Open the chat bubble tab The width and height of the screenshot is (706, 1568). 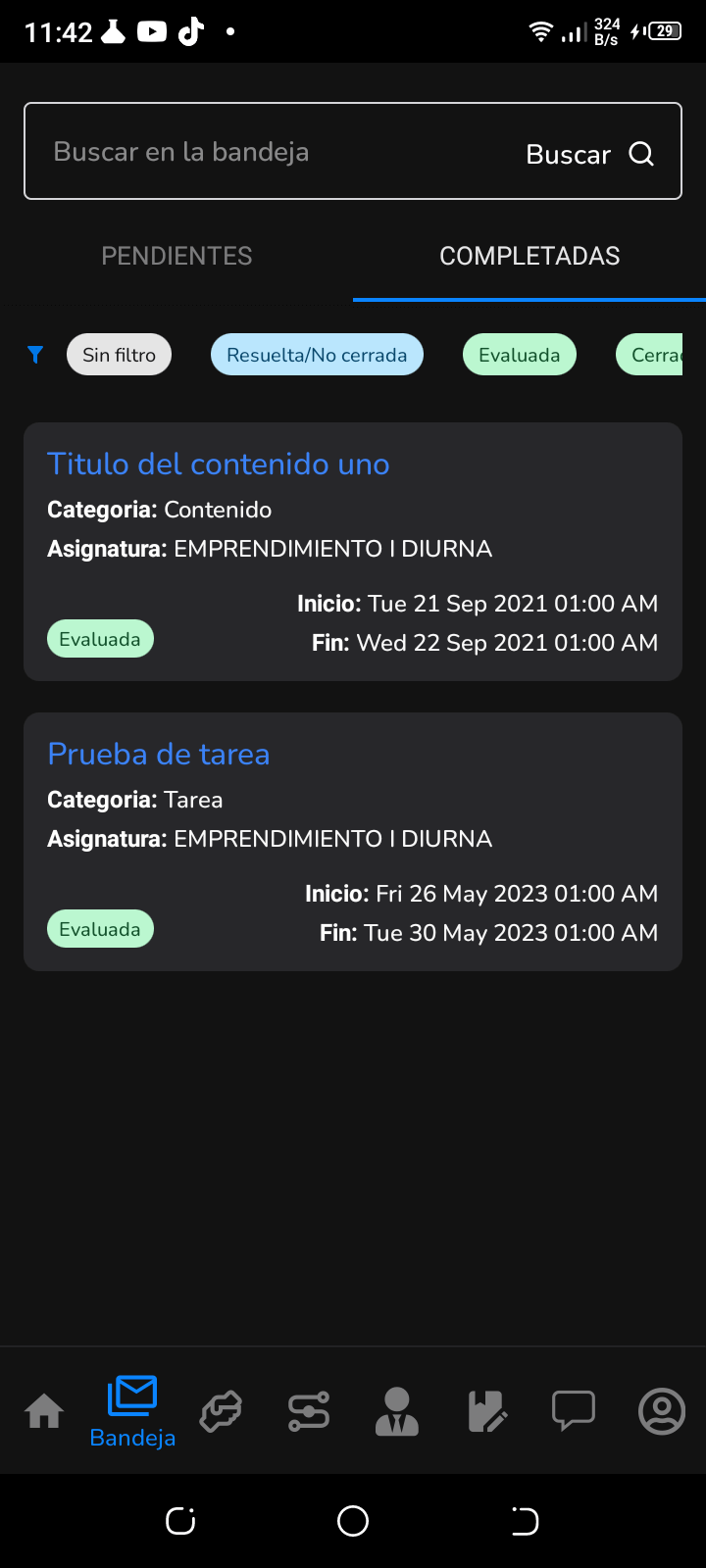[574, 1411]
